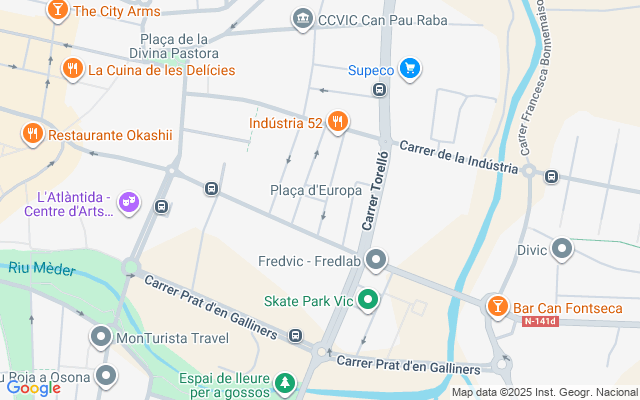The width and height of the screenshot is (640, 400).
Task: Open L'Atlàntida Centre d'Arts marker
Action: (x=129, y=203)
